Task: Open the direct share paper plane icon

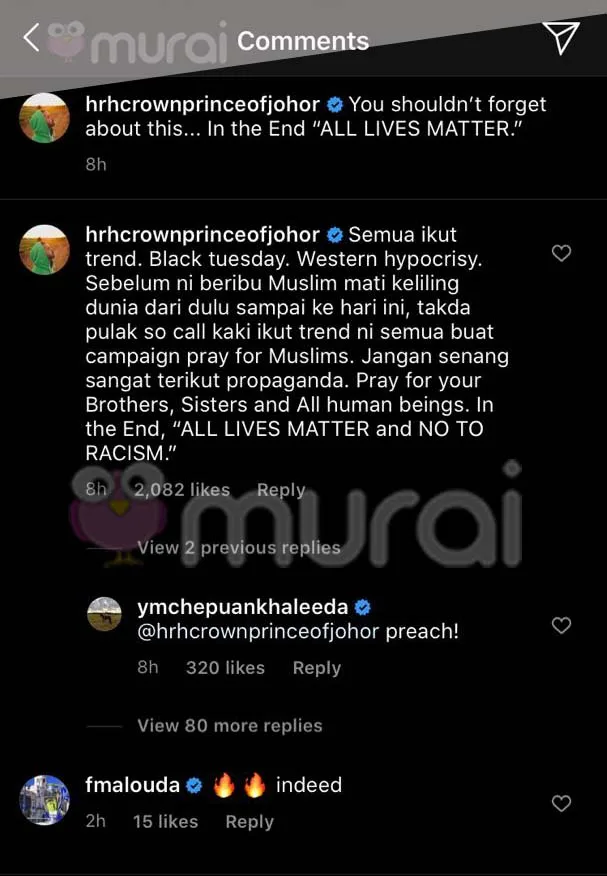Action: coord(561,38)
